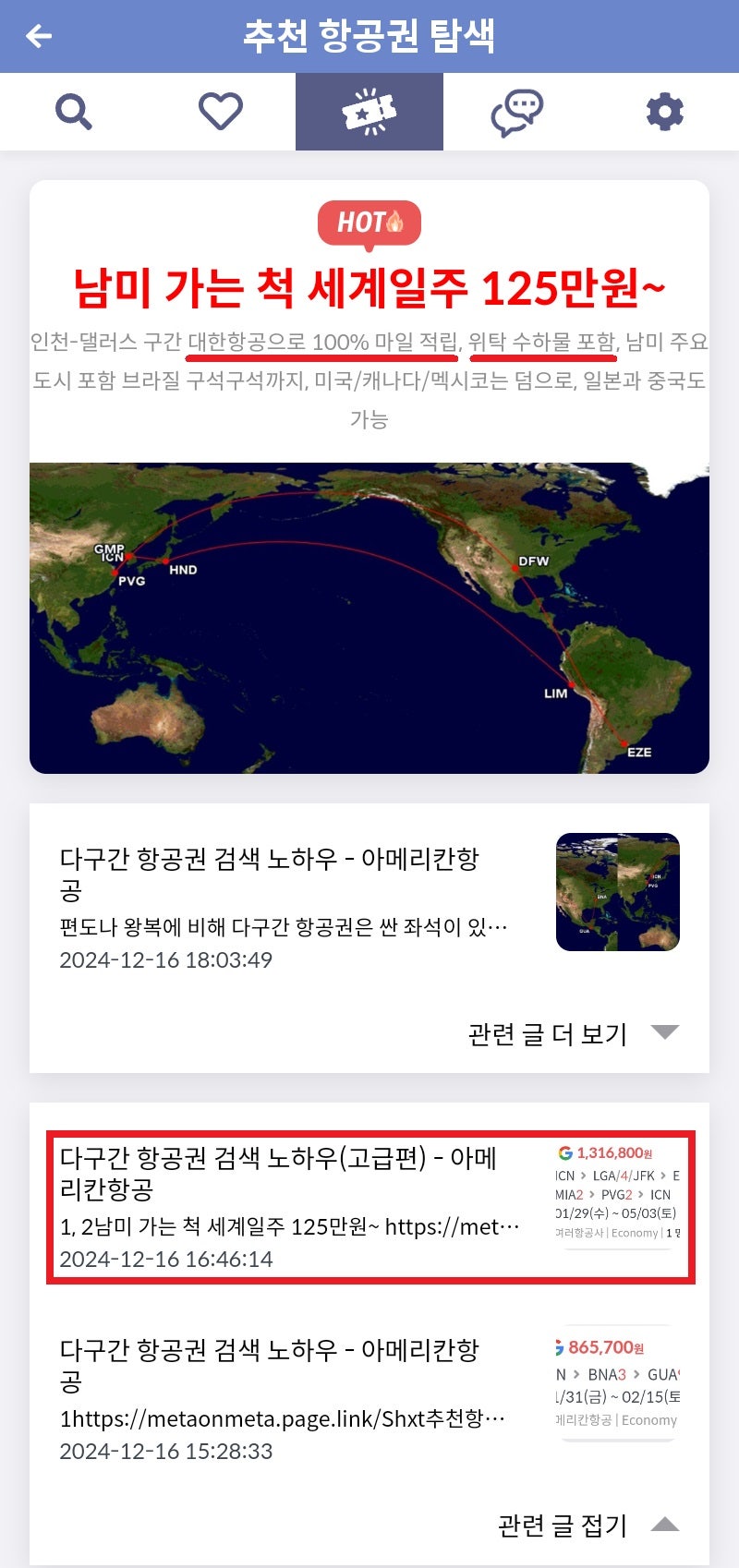Open the chat bubbles tab
739x1568 pixels.
point(516,112)
